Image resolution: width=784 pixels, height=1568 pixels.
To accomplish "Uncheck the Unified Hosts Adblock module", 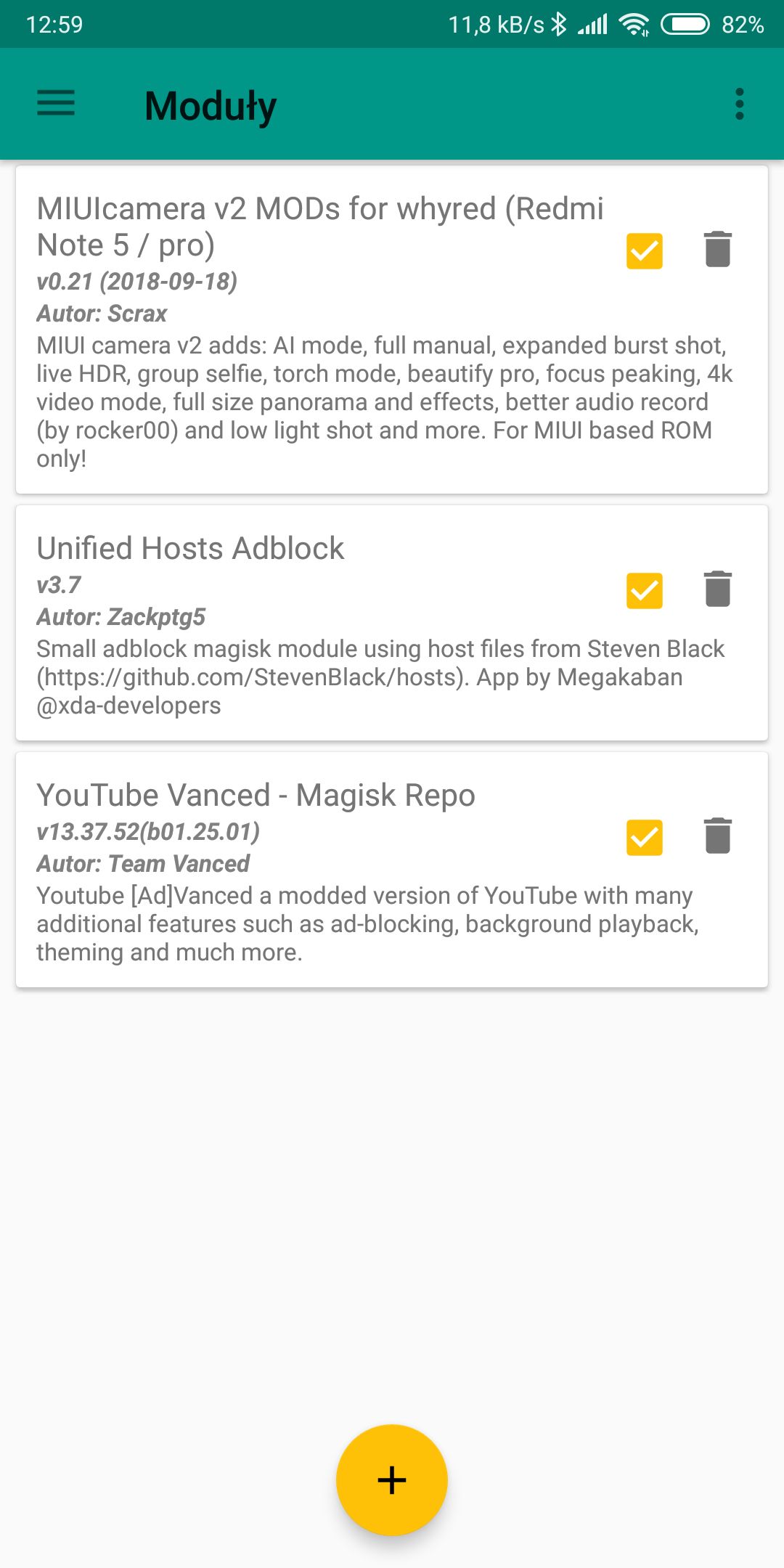I will click(x=644, y=590).
